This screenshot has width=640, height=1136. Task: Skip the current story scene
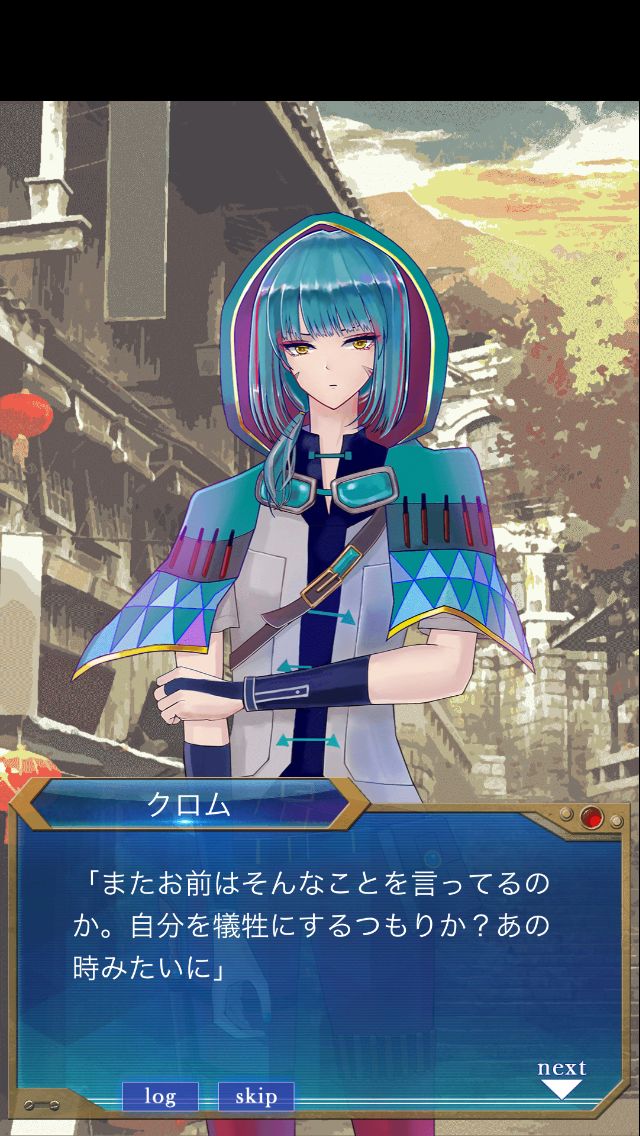coord(256,1096)
